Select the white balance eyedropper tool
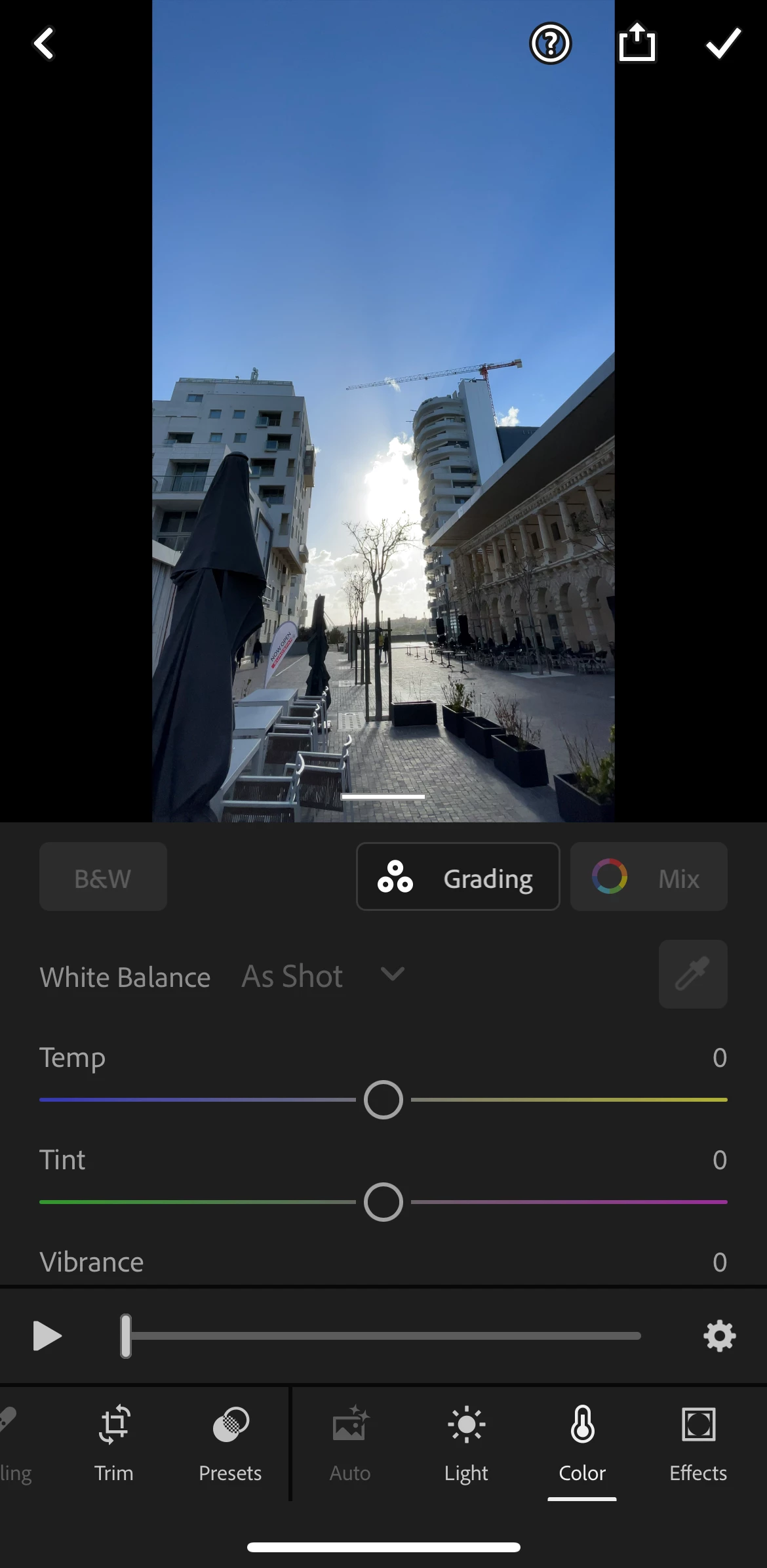Screen dimensions: 767x1568 coord(692,974)
